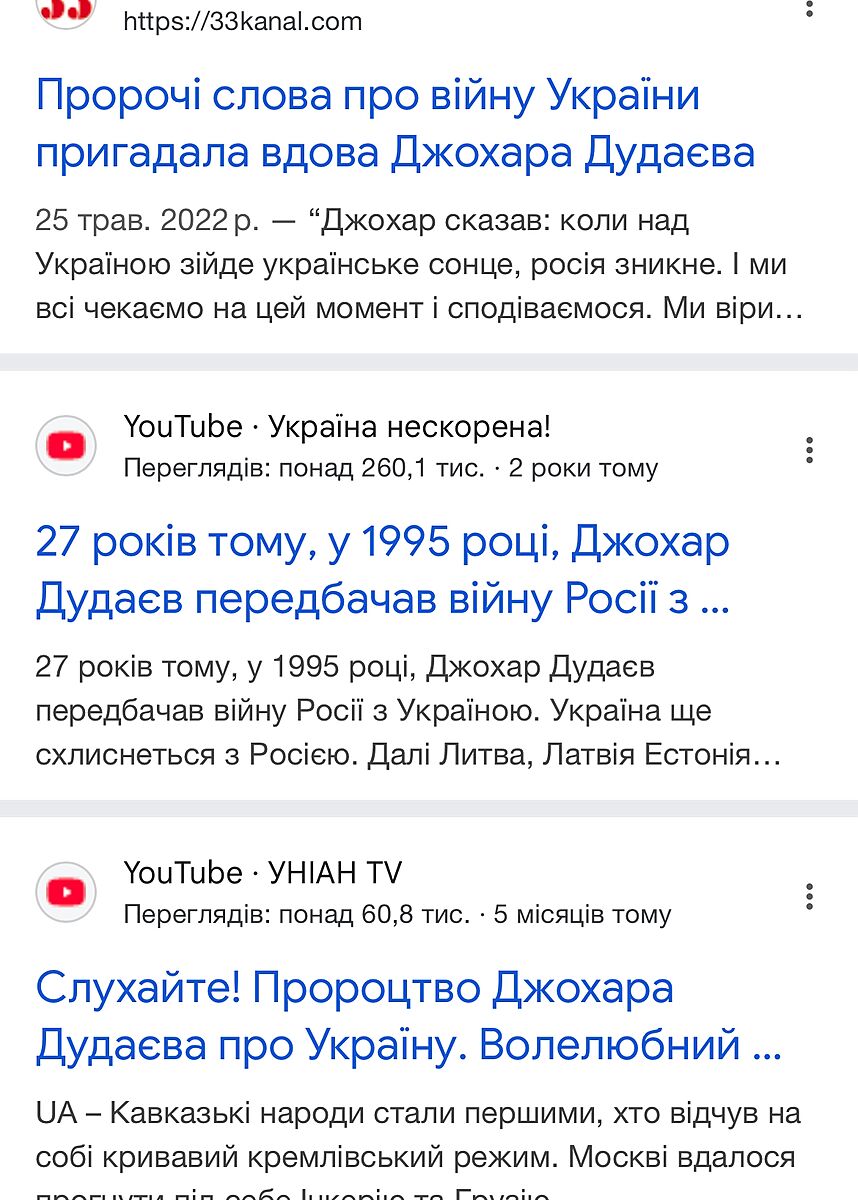The height and width of the screenshot is (1200, 858).
Task: Tap the YouTube · Україна нескорена! source header
Action: click(x=337, y=428)
